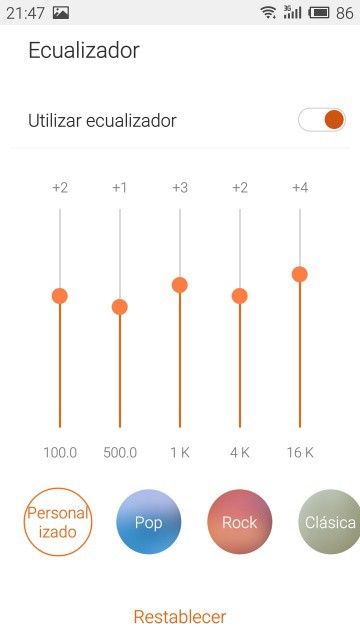Turn off the Utilizar ecualizador switch
The image size is (360, 640).
pyautogui.click(x=322, y=120)
